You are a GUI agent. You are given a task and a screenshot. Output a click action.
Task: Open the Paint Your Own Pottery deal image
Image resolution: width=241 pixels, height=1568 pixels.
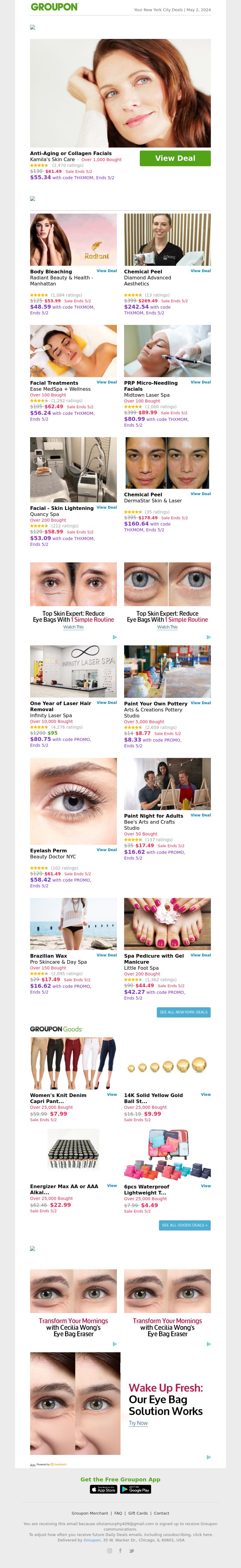tap(167, 671)
